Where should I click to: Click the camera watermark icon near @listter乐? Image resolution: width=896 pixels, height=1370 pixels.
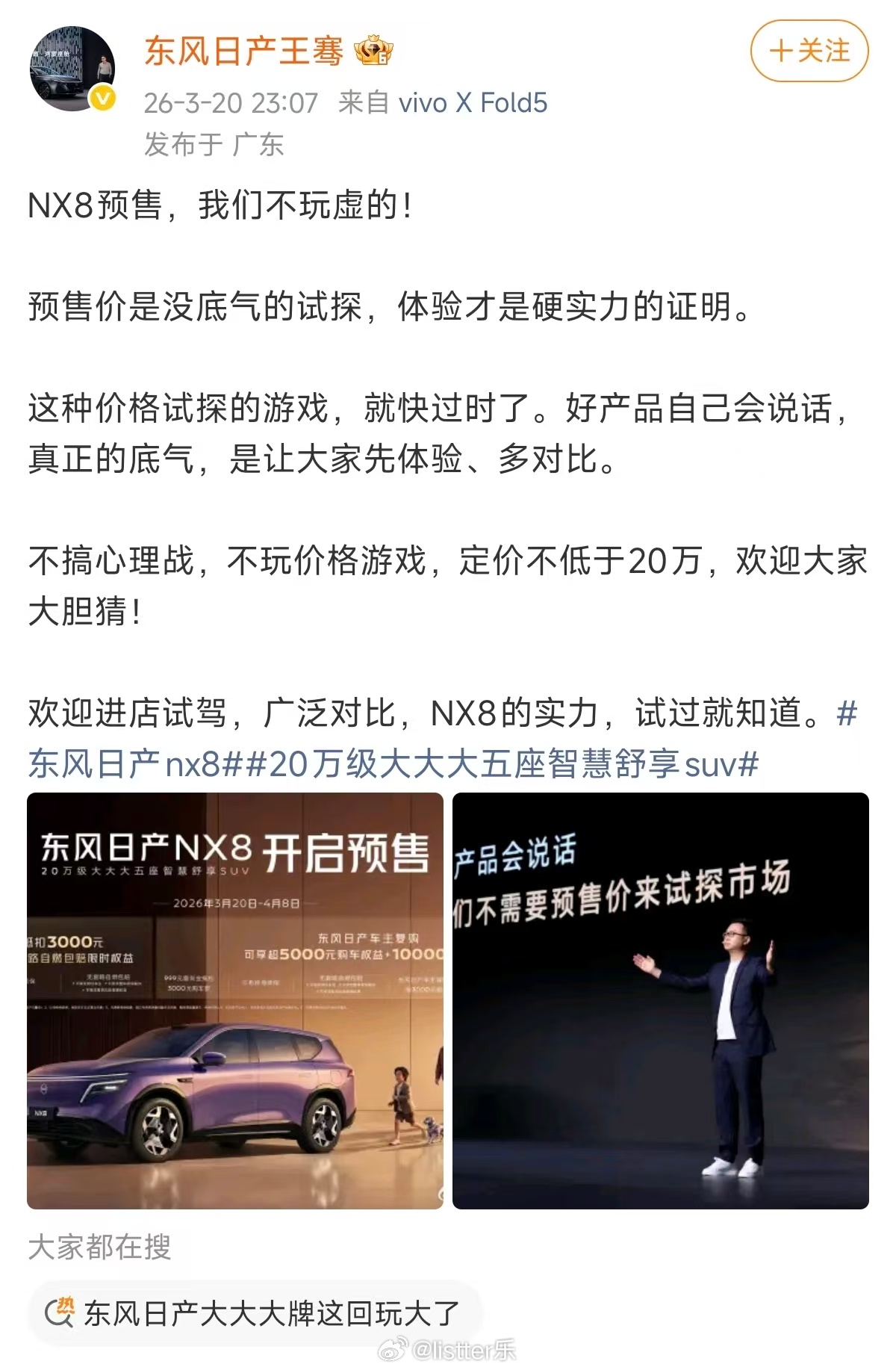click(393, 1347)
